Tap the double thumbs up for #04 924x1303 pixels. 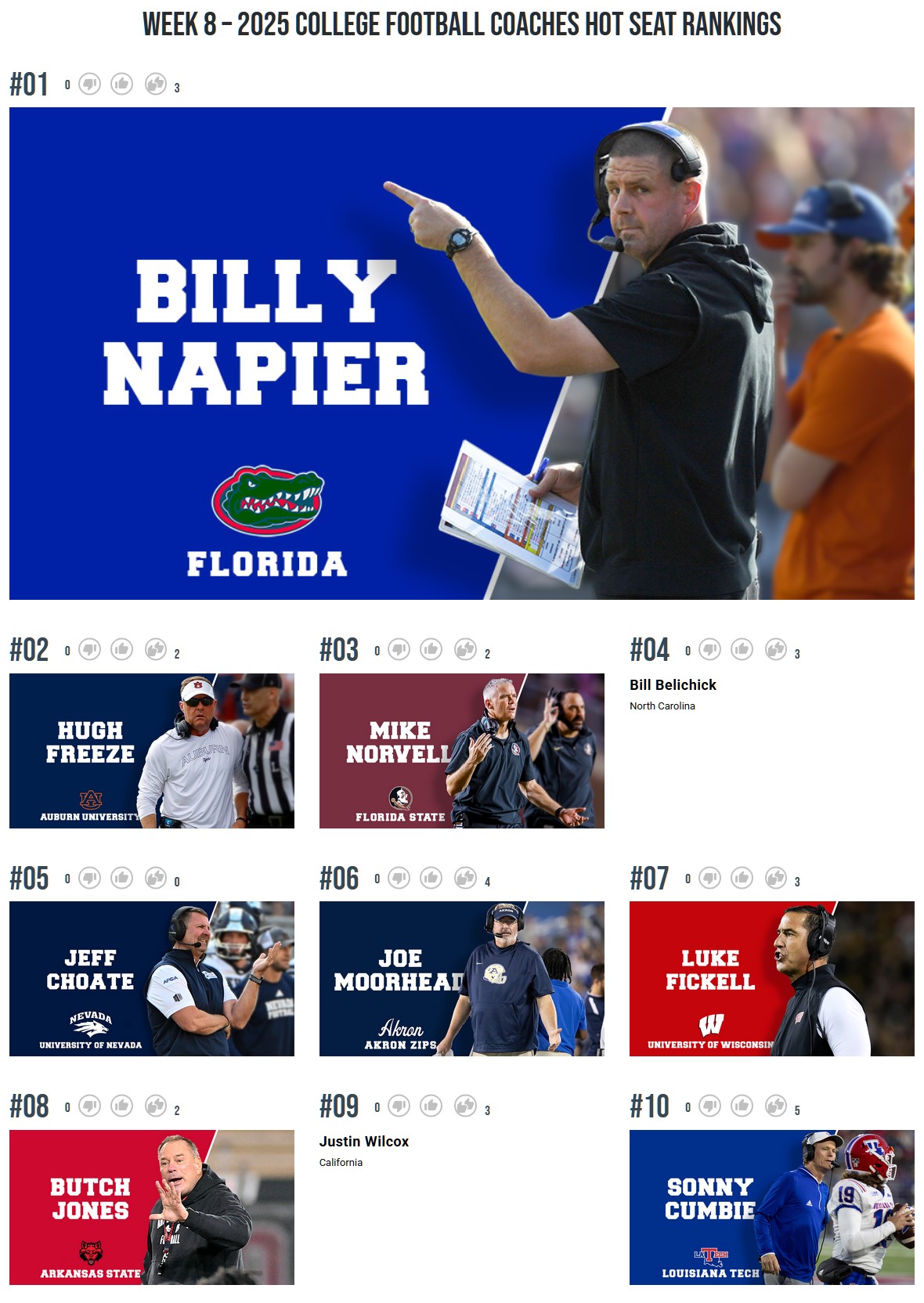tap(775, 649)
